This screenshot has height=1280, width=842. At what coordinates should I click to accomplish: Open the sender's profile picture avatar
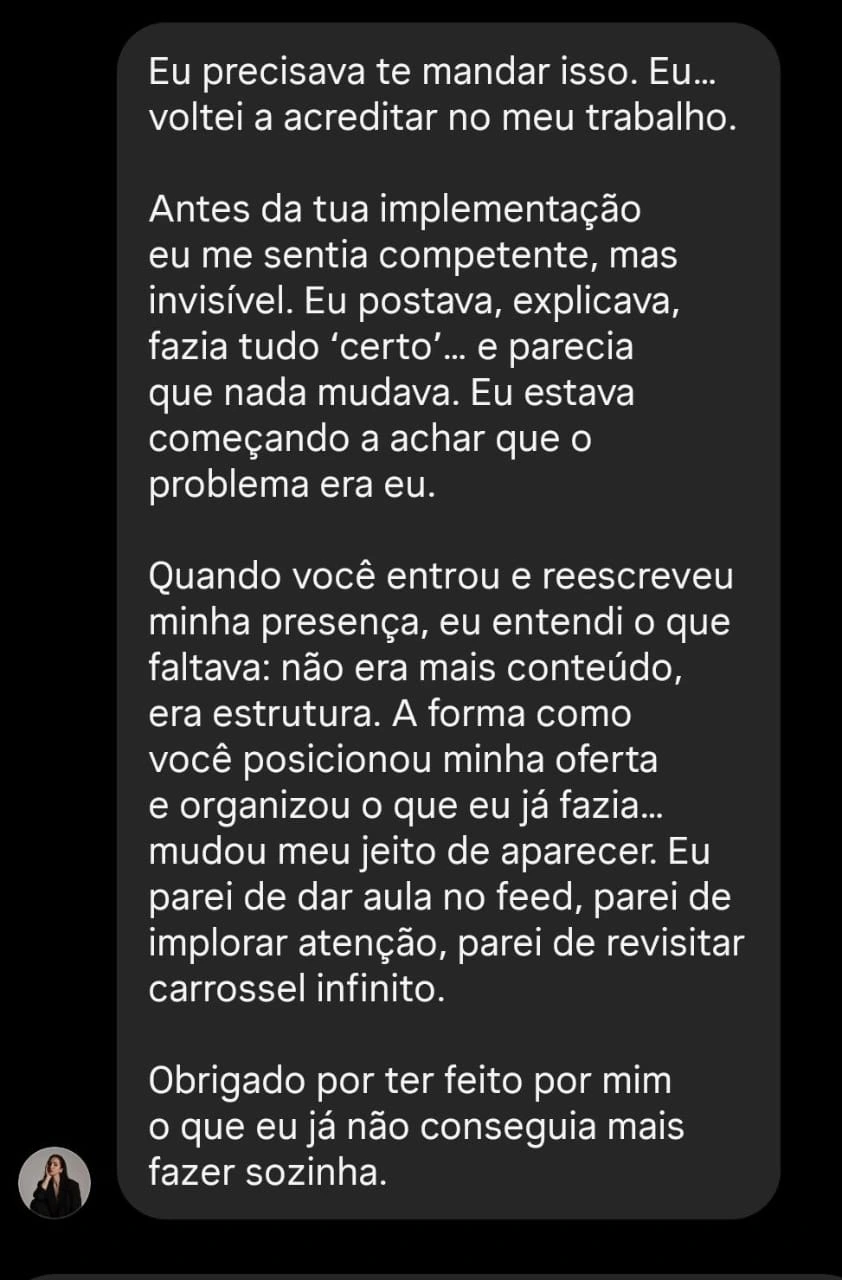tap(54, 1182)
